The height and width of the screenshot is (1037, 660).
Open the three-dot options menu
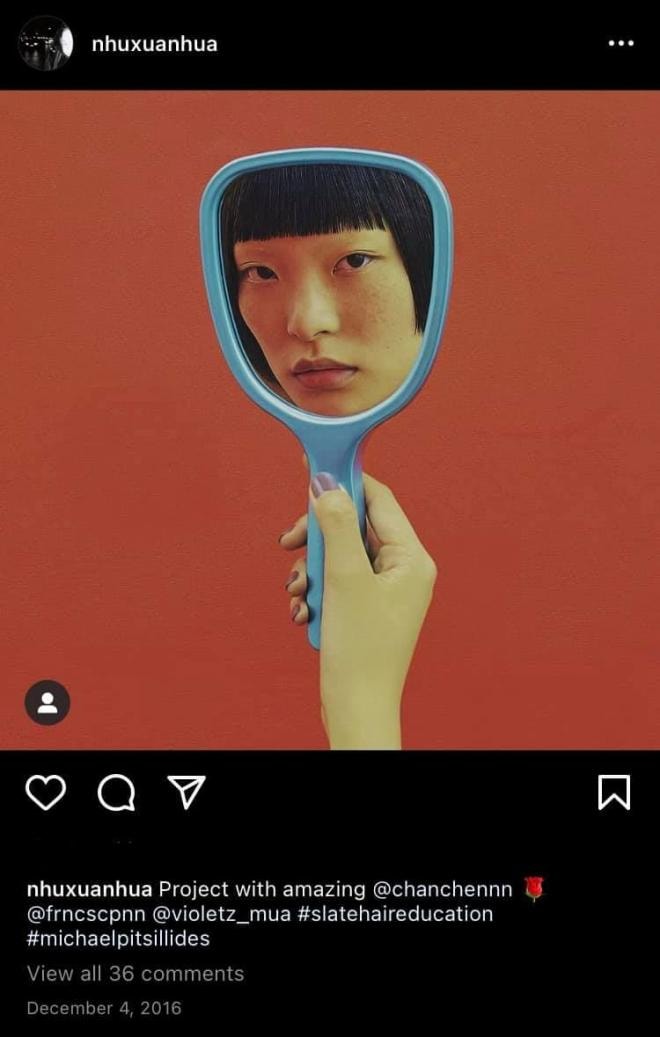[x=621, y=44]
